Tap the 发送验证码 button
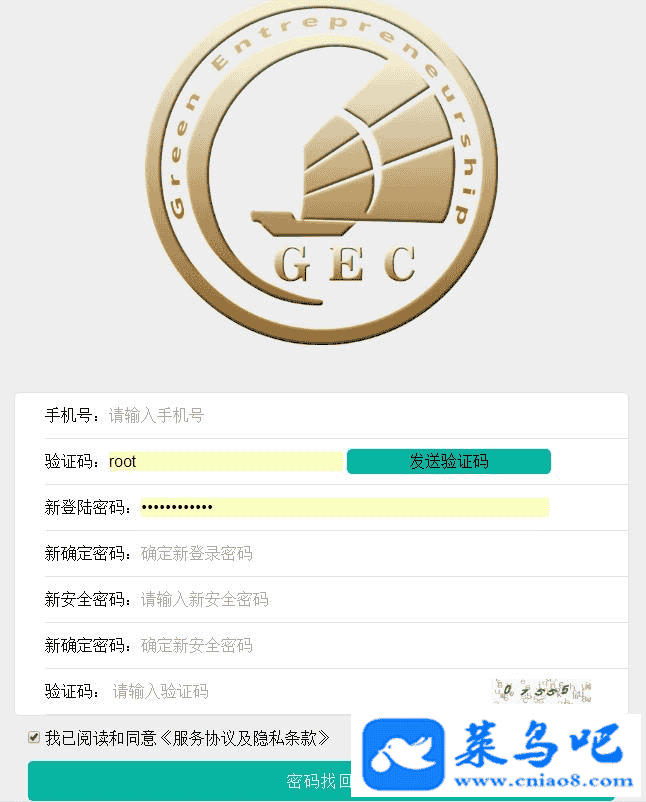This screenshot has width=646, height=802. [449, 461]
